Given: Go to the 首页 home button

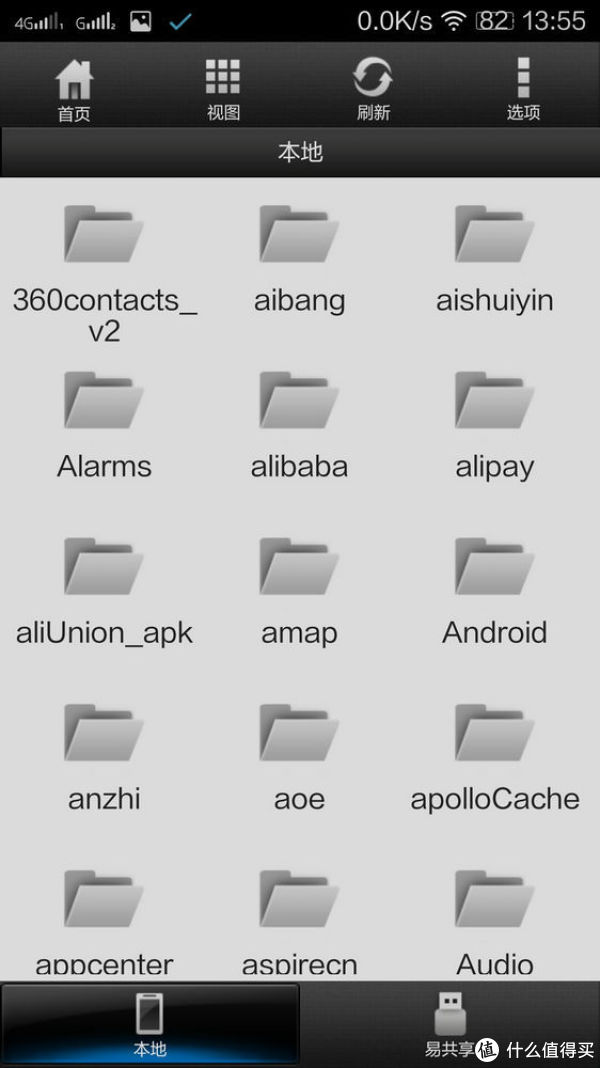Looking at the screenshot, I should click(x=74, y=89).
